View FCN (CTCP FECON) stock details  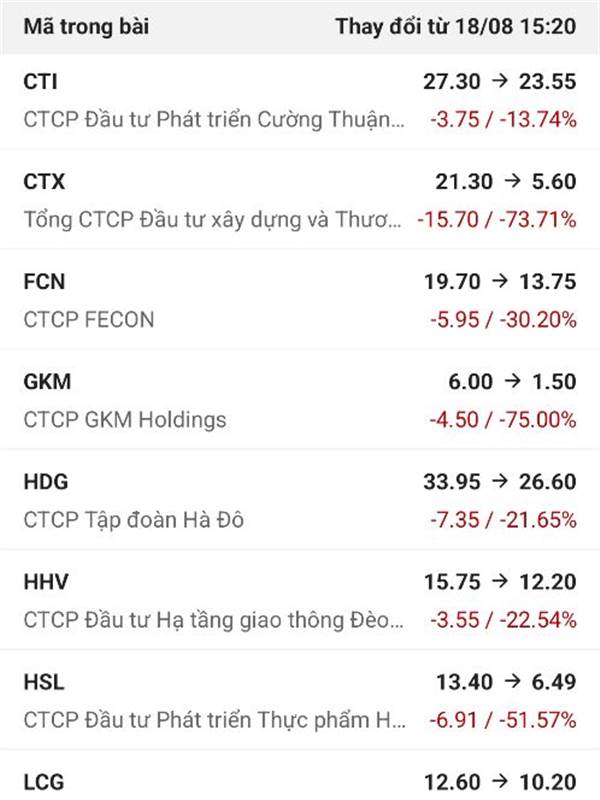click(300, 300)
